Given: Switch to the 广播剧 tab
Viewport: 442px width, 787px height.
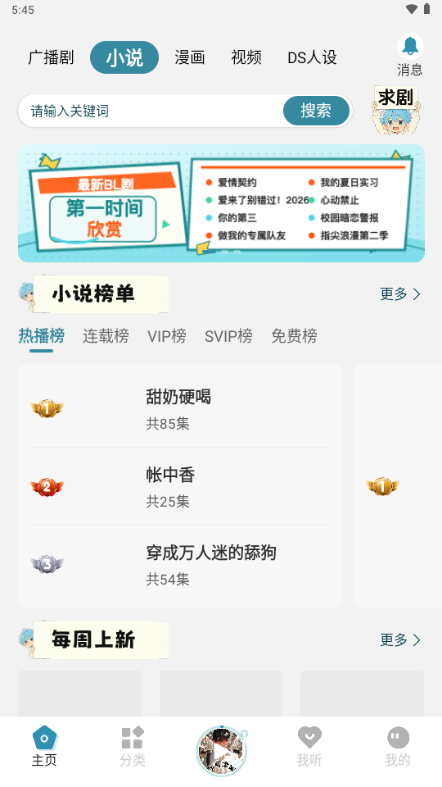Looking at the screenshot, I should (x=51, y=57).
